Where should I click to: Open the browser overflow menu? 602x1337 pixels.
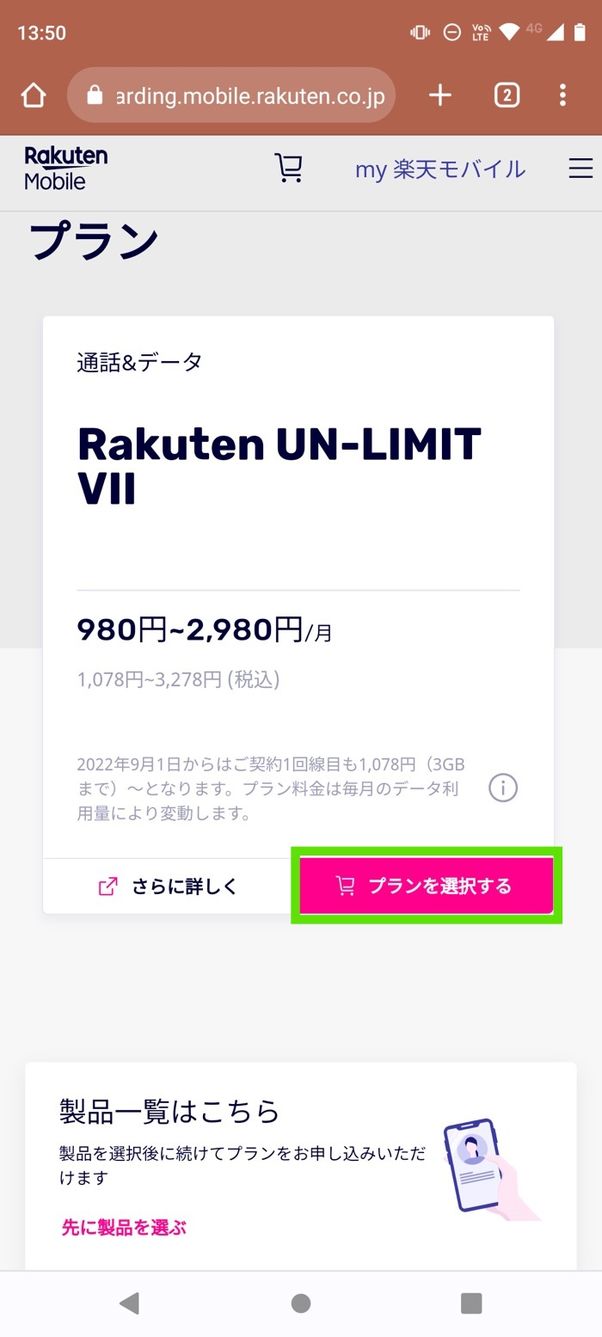coord(563,95)
